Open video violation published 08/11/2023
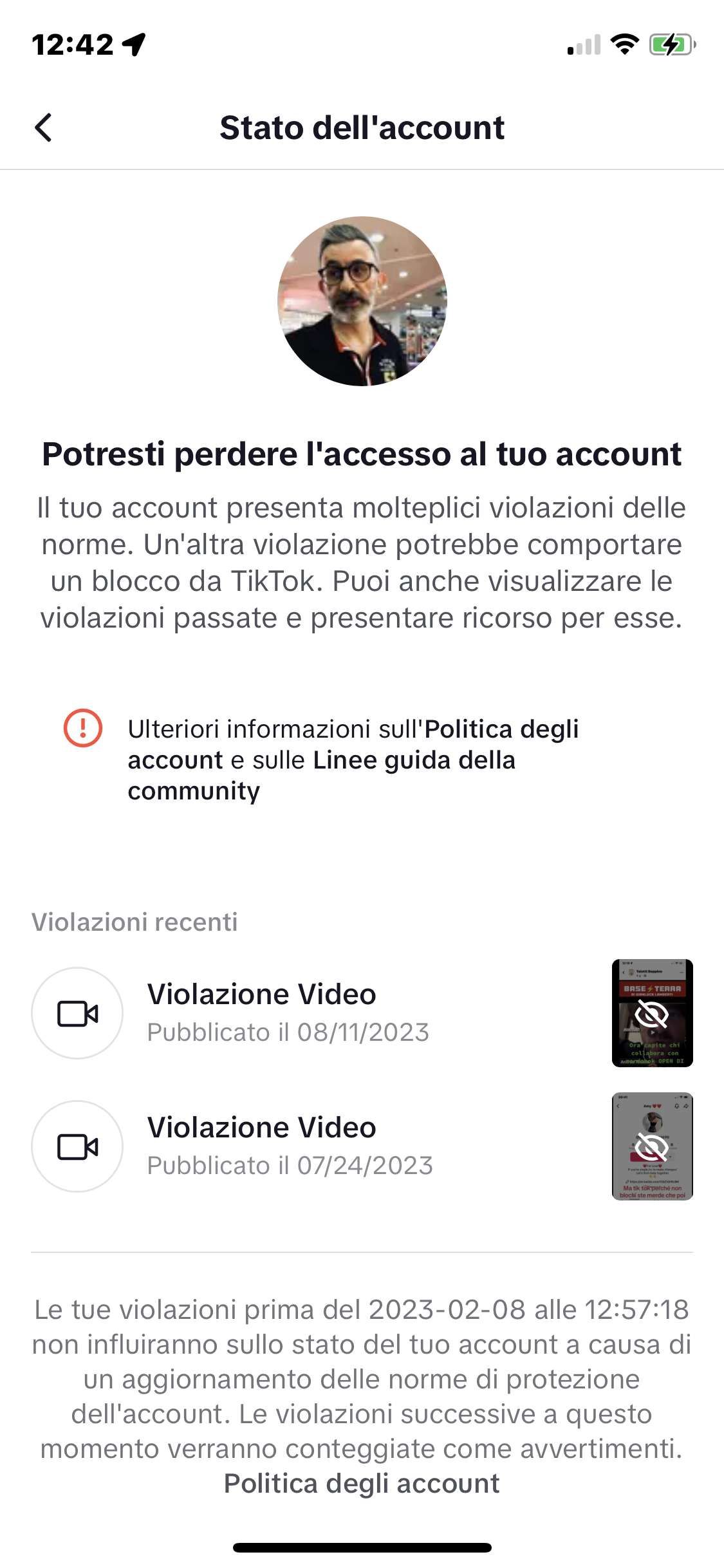This screenshot has width=724, height=1568. click(362, 1013)
